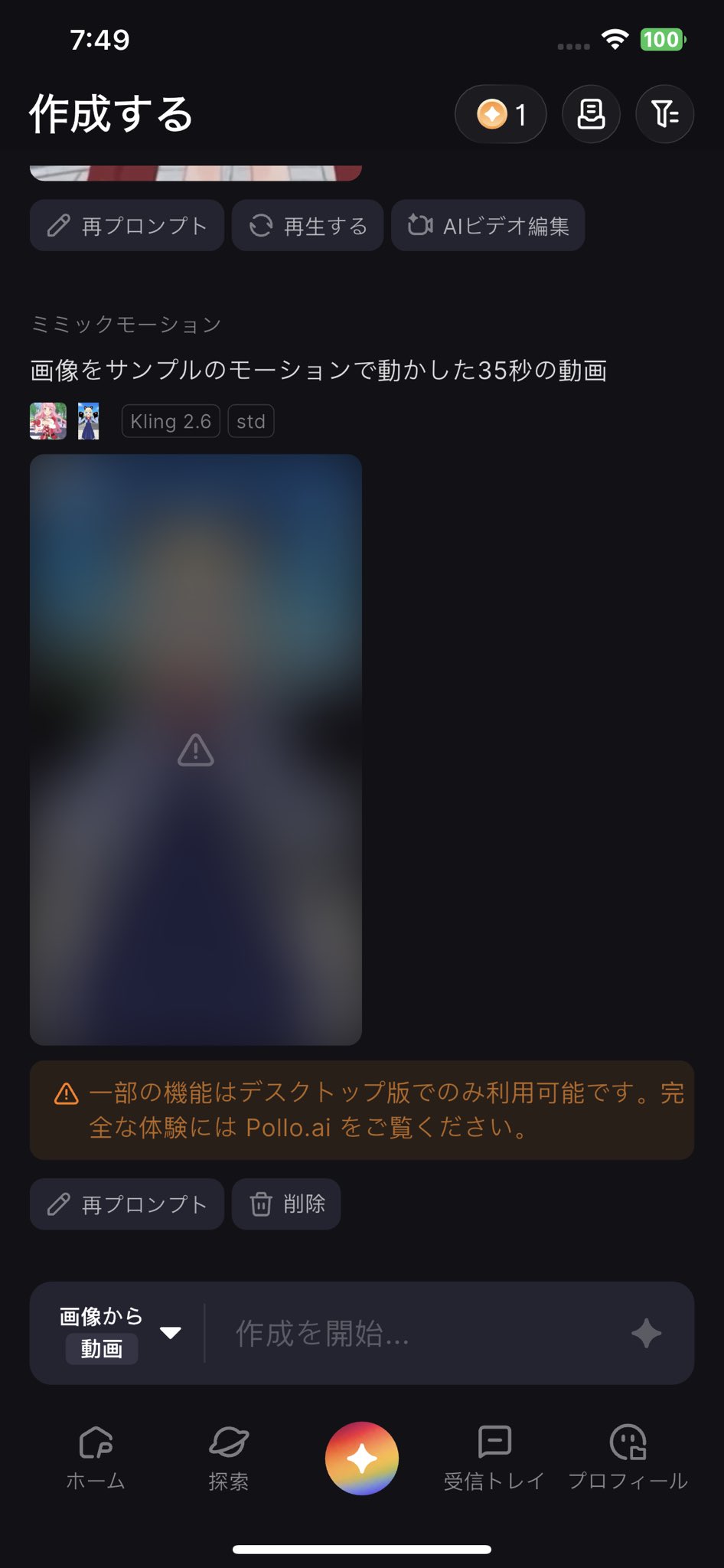Tap 再プロンプト next to the 削除 button
This screenshot has height=1568, width=724.
tap(127, 1204)
